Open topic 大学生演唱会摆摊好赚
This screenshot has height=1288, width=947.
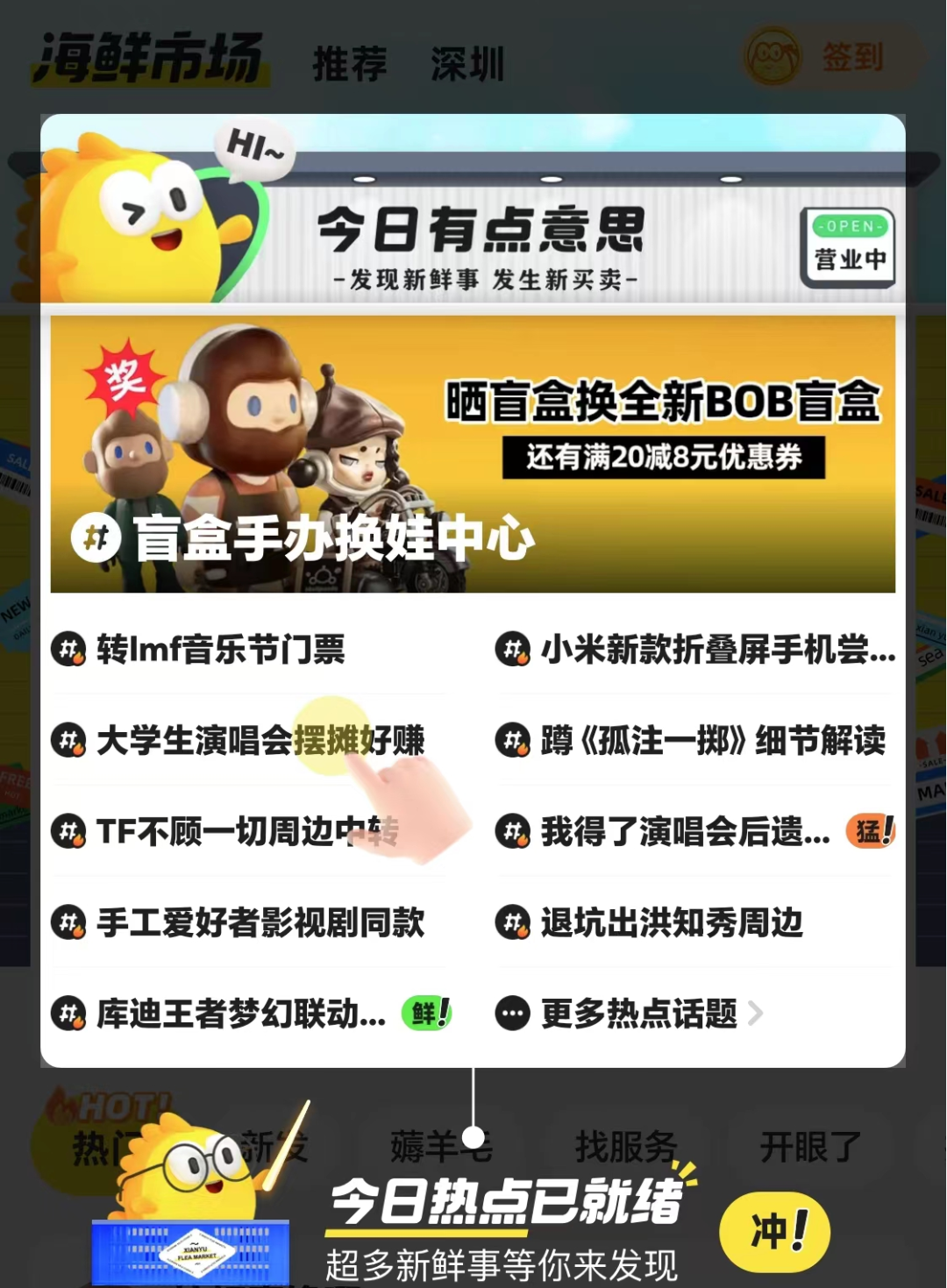[260, 741]
